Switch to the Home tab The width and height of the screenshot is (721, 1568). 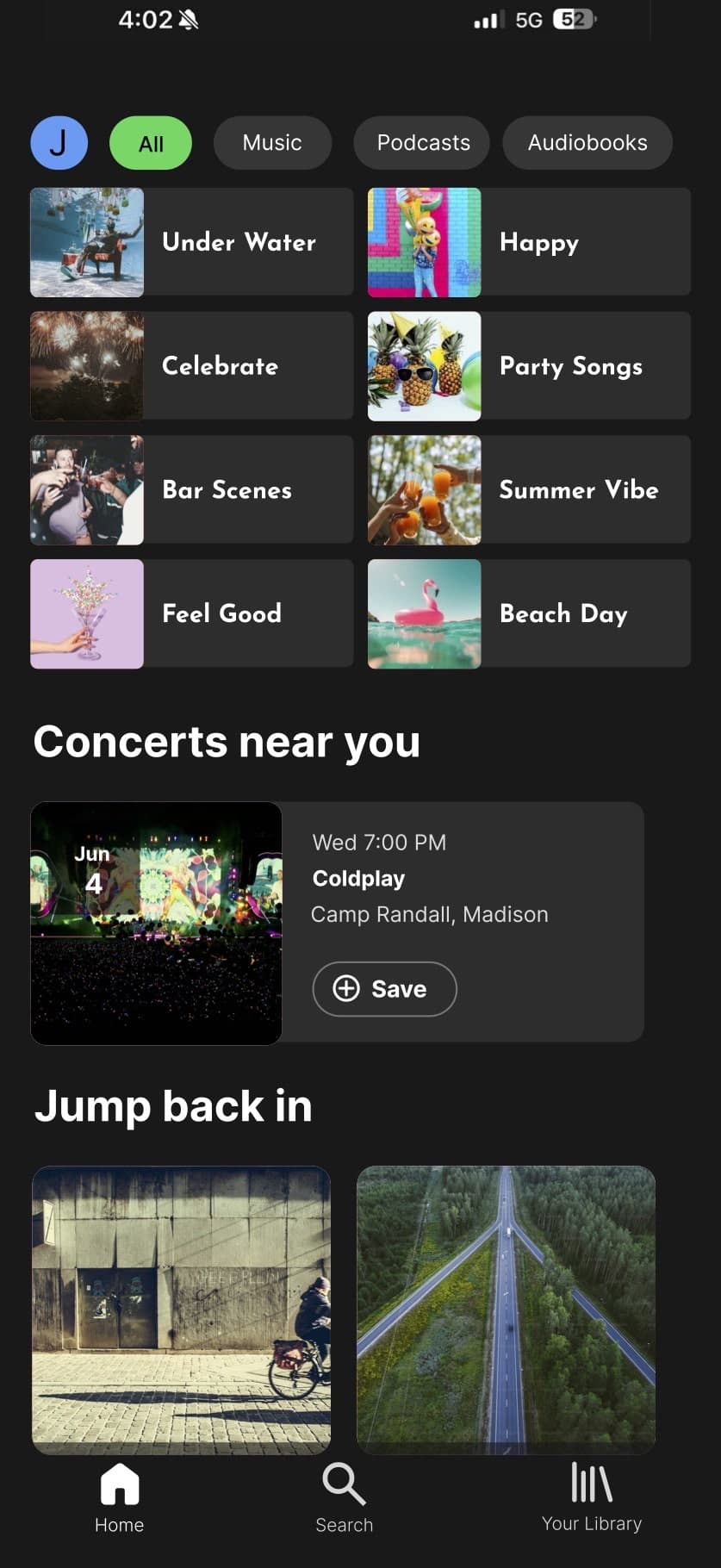pyautogui.click(x=119, y=1499)
